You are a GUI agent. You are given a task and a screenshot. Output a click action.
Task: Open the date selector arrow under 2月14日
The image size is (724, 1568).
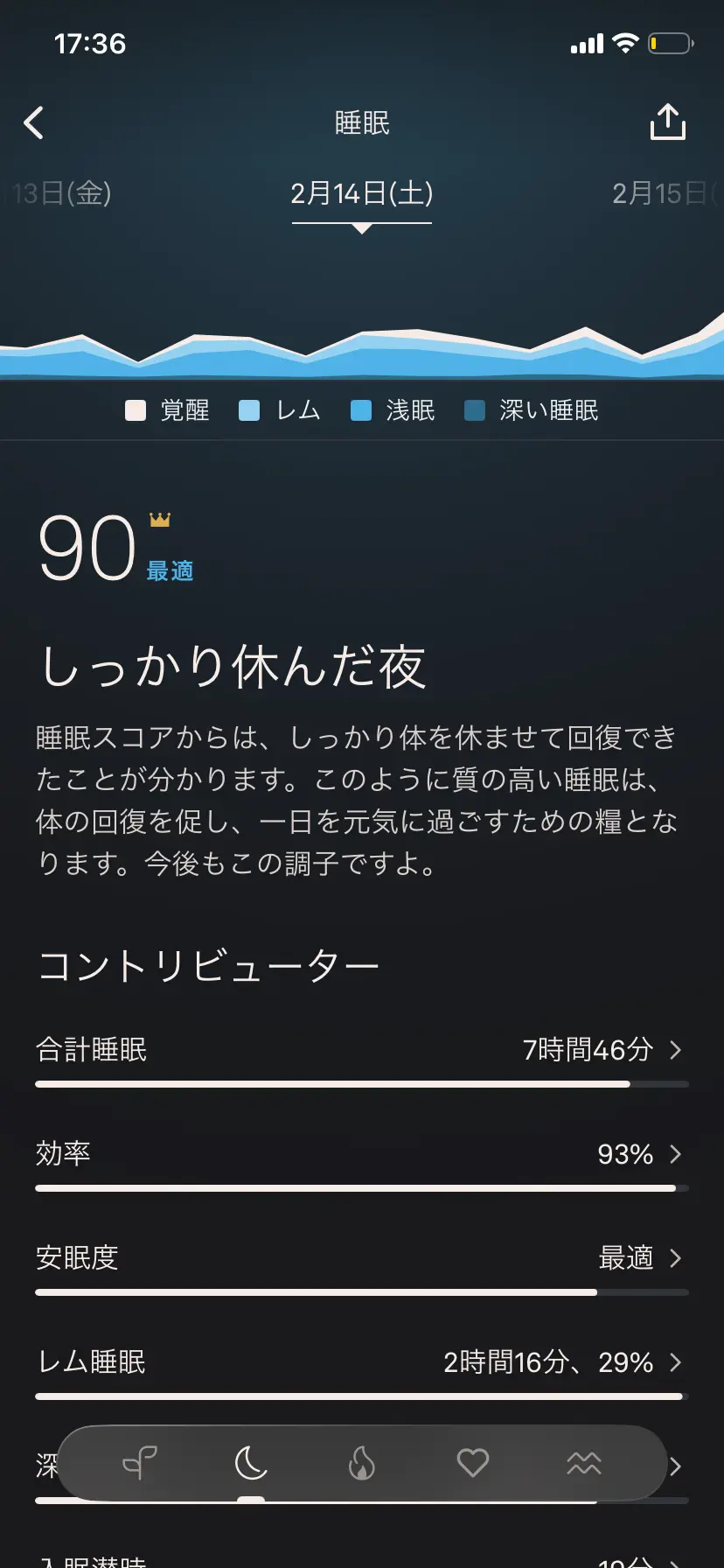click(362, 226)
